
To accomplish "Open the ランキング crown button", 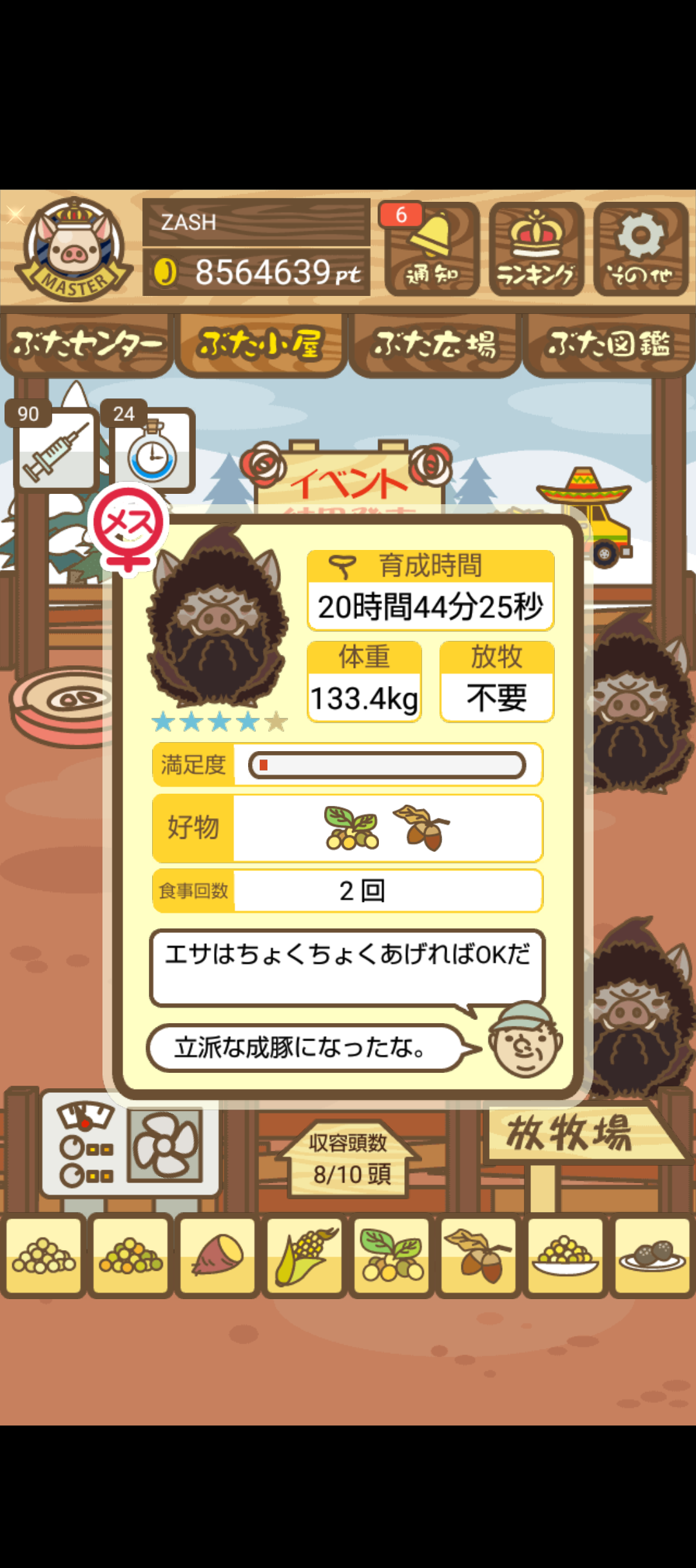I will tap(536, 250).
